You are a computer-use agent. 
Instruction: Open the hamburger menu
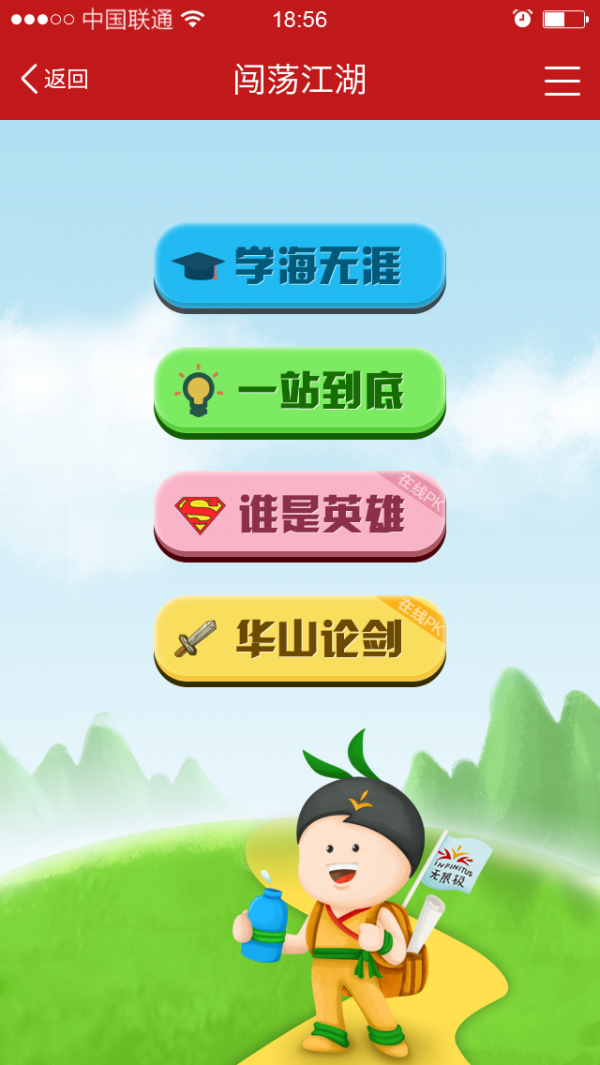coord(562,81)
